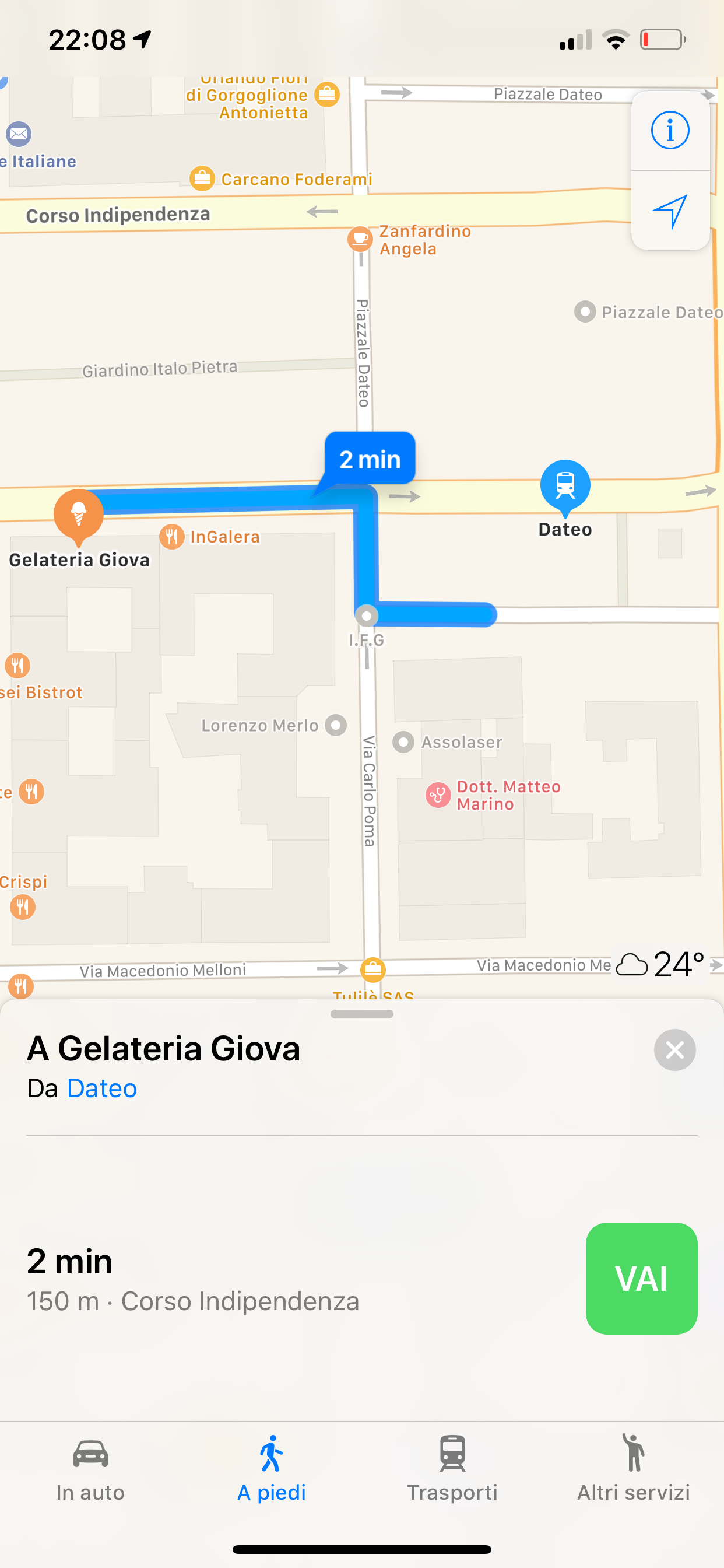Switch to Trasporti transit directions

coord(452,1468)
